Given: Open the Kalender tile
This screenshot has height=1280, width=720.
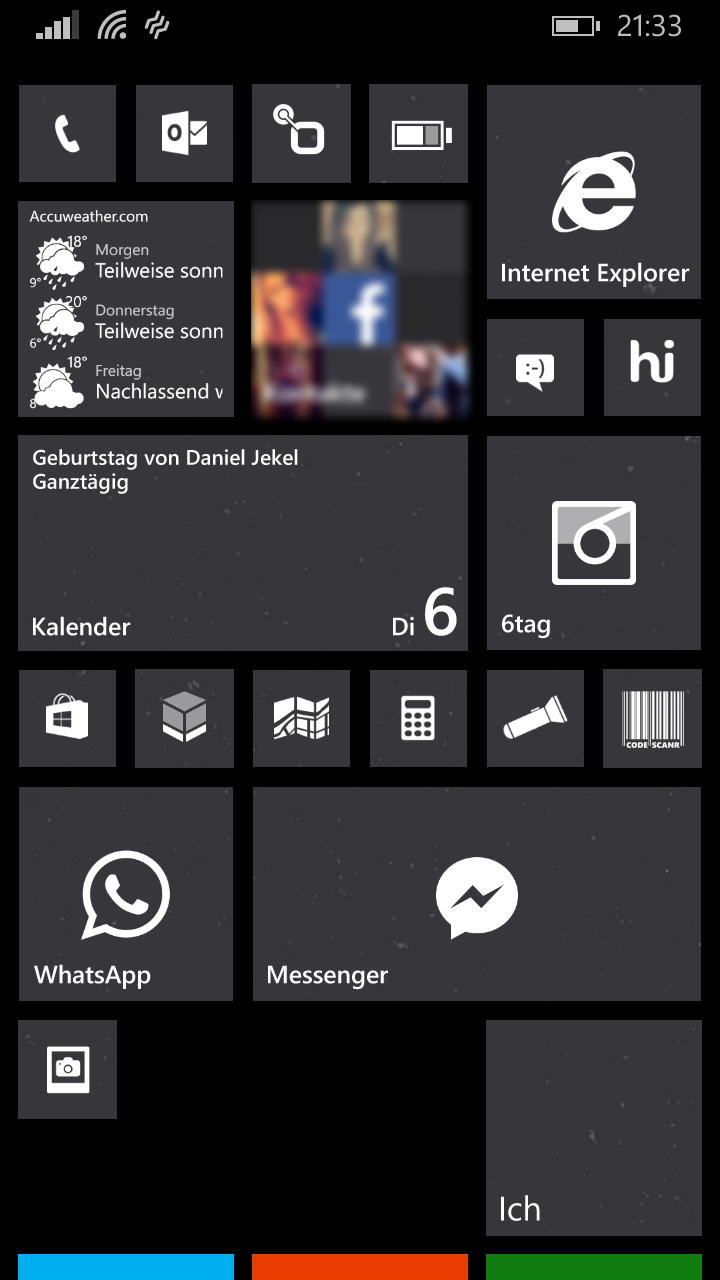Looking at the screenshot, I should pos(243,543).
